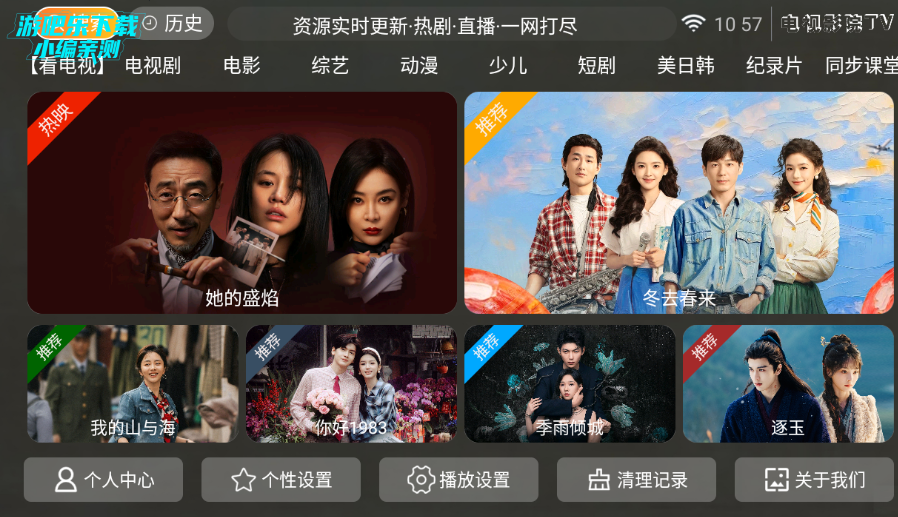Switch to the 电视剧 tab
898x517 pixels.
(153, 66)
